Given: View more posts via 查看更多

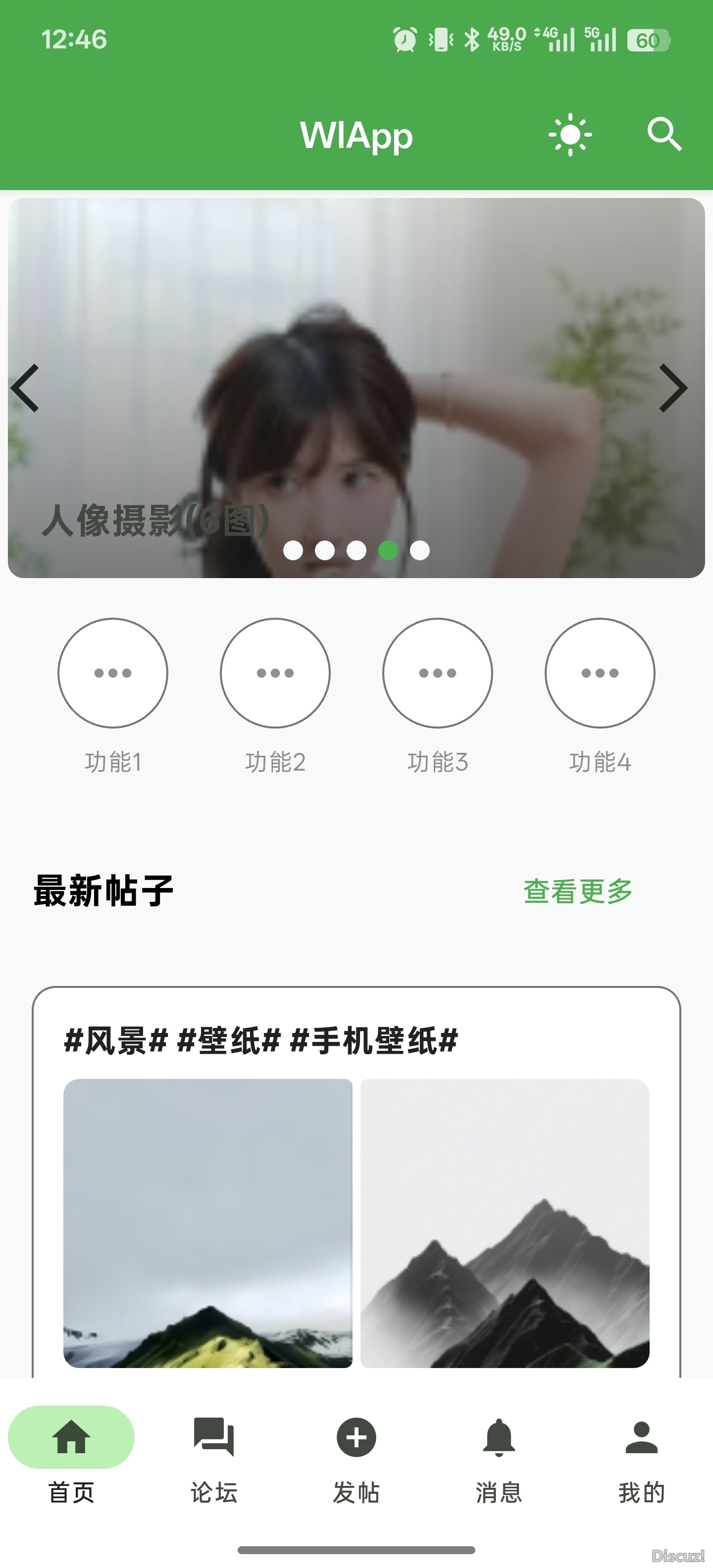Looking at the screenshot, I should 578,891.
